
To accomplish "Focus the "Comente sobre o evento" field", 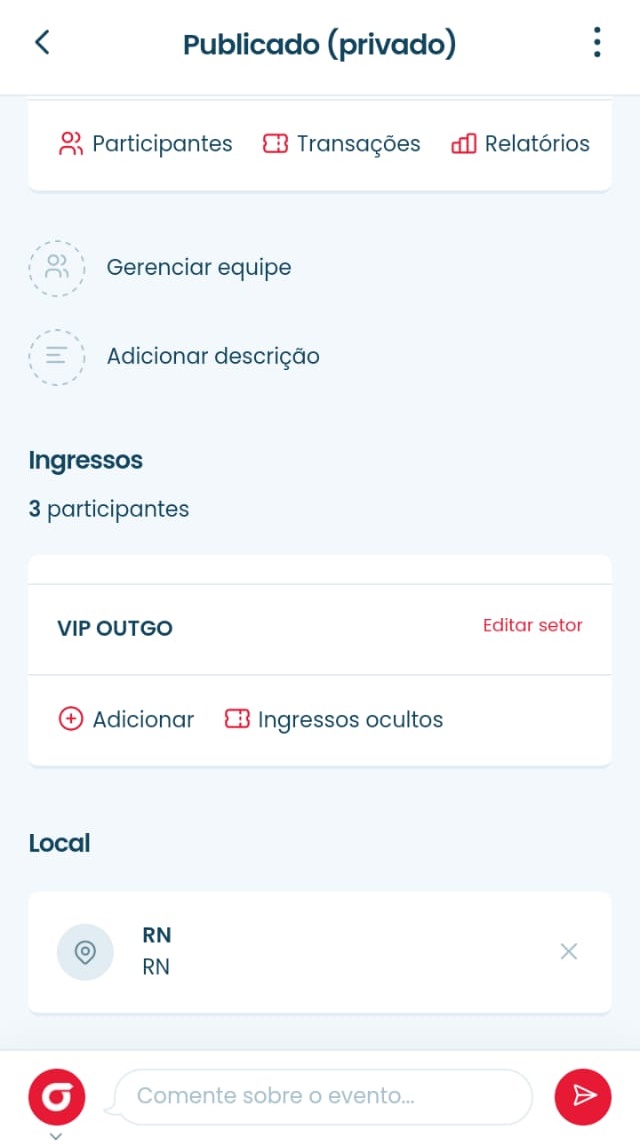I will point(323,1096).
